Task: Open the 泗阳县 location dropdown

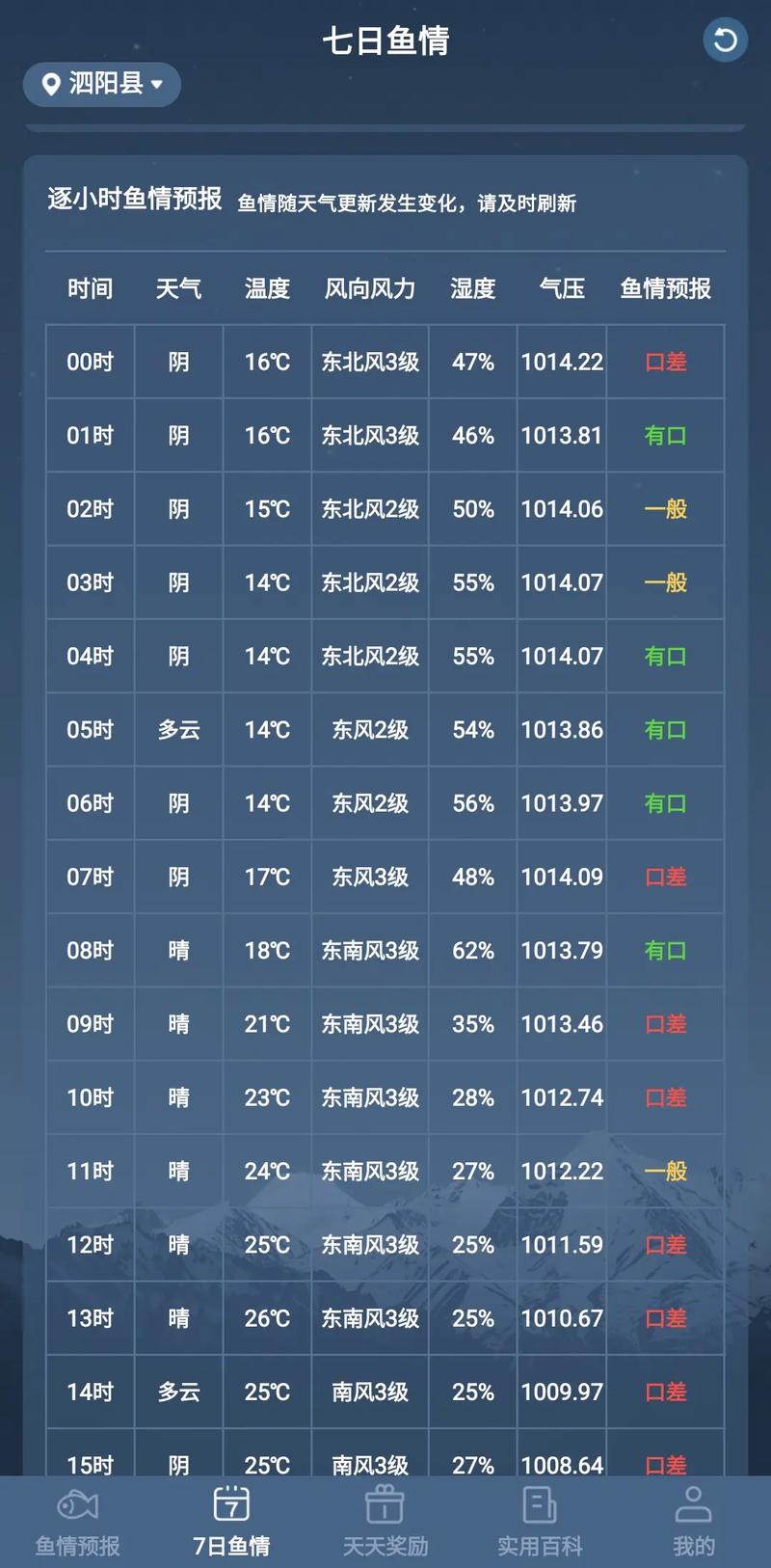Action: (x=101, y=84)
